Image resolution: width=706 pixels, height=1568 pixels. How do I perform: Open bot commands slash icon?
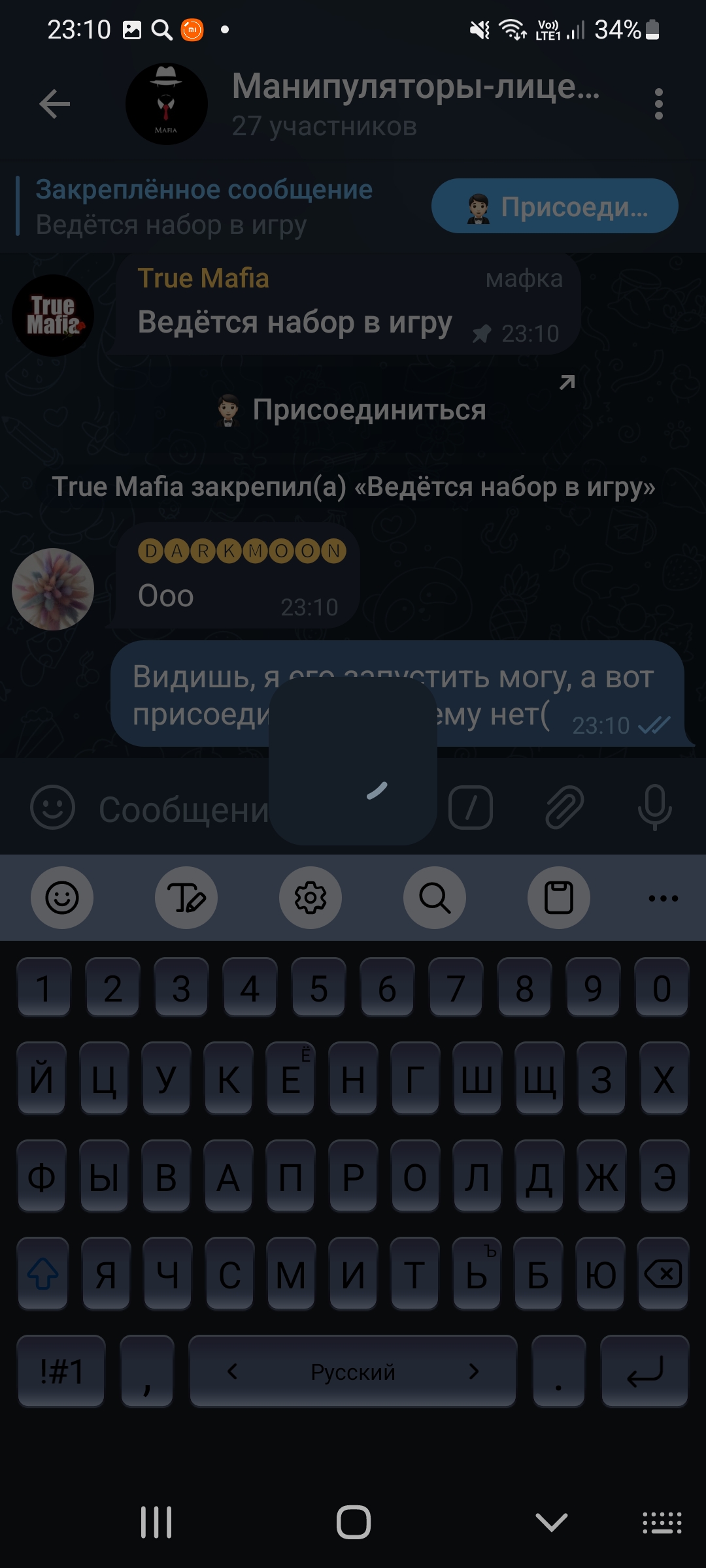point(470,808)
